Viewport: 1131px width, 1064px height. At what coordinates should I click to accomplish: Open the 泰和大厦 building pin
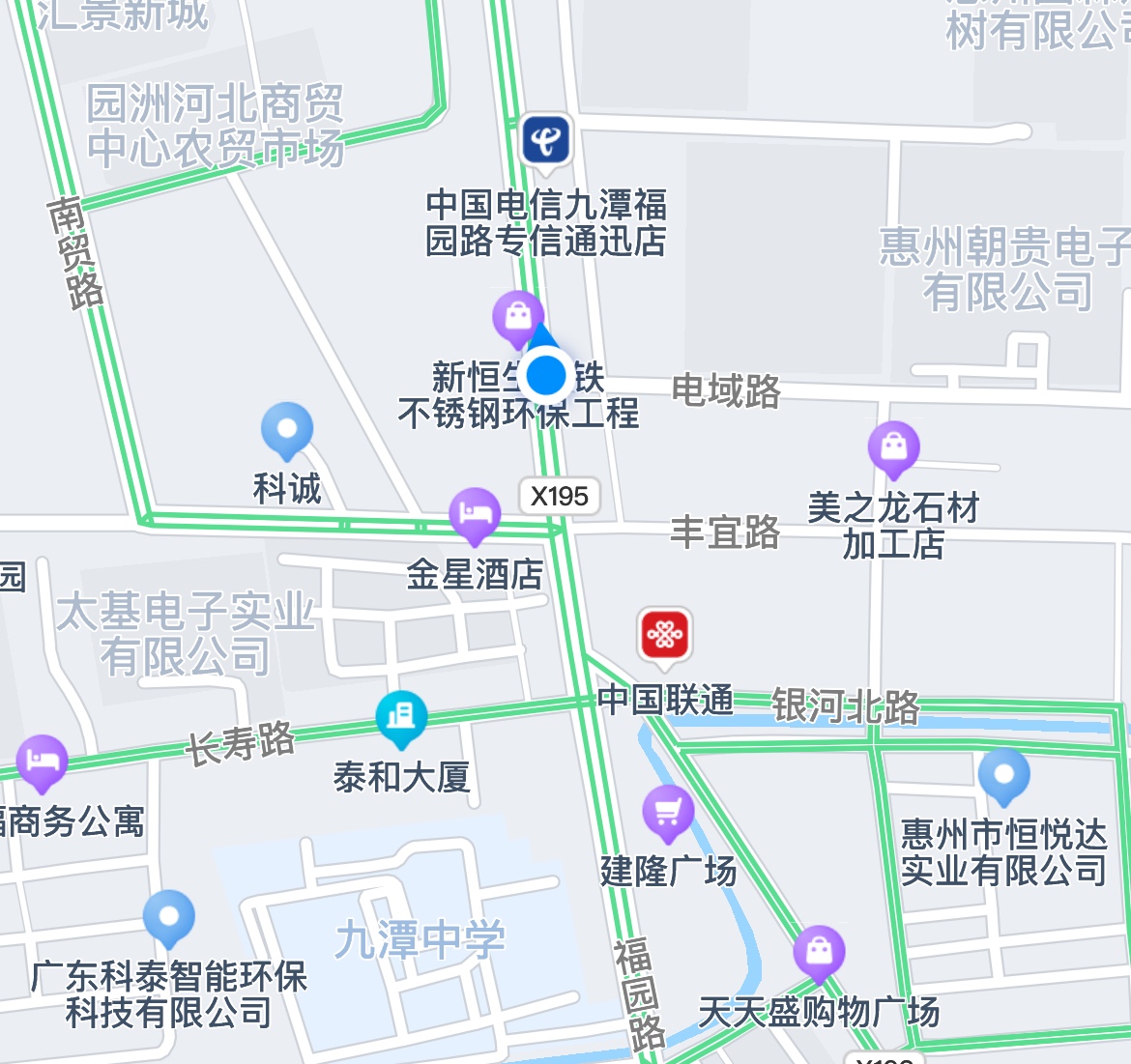(x=401, y=717)
